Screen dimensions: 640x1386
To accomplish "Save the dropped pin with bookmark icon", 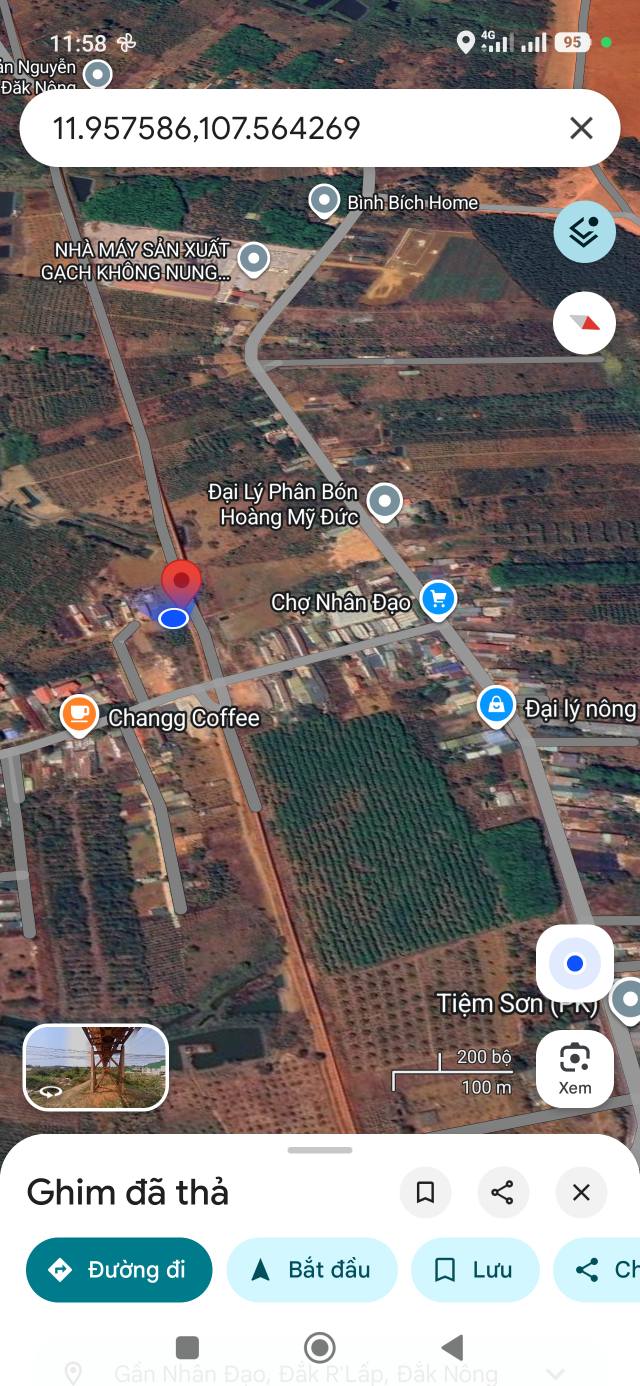I will [425, 1192].
